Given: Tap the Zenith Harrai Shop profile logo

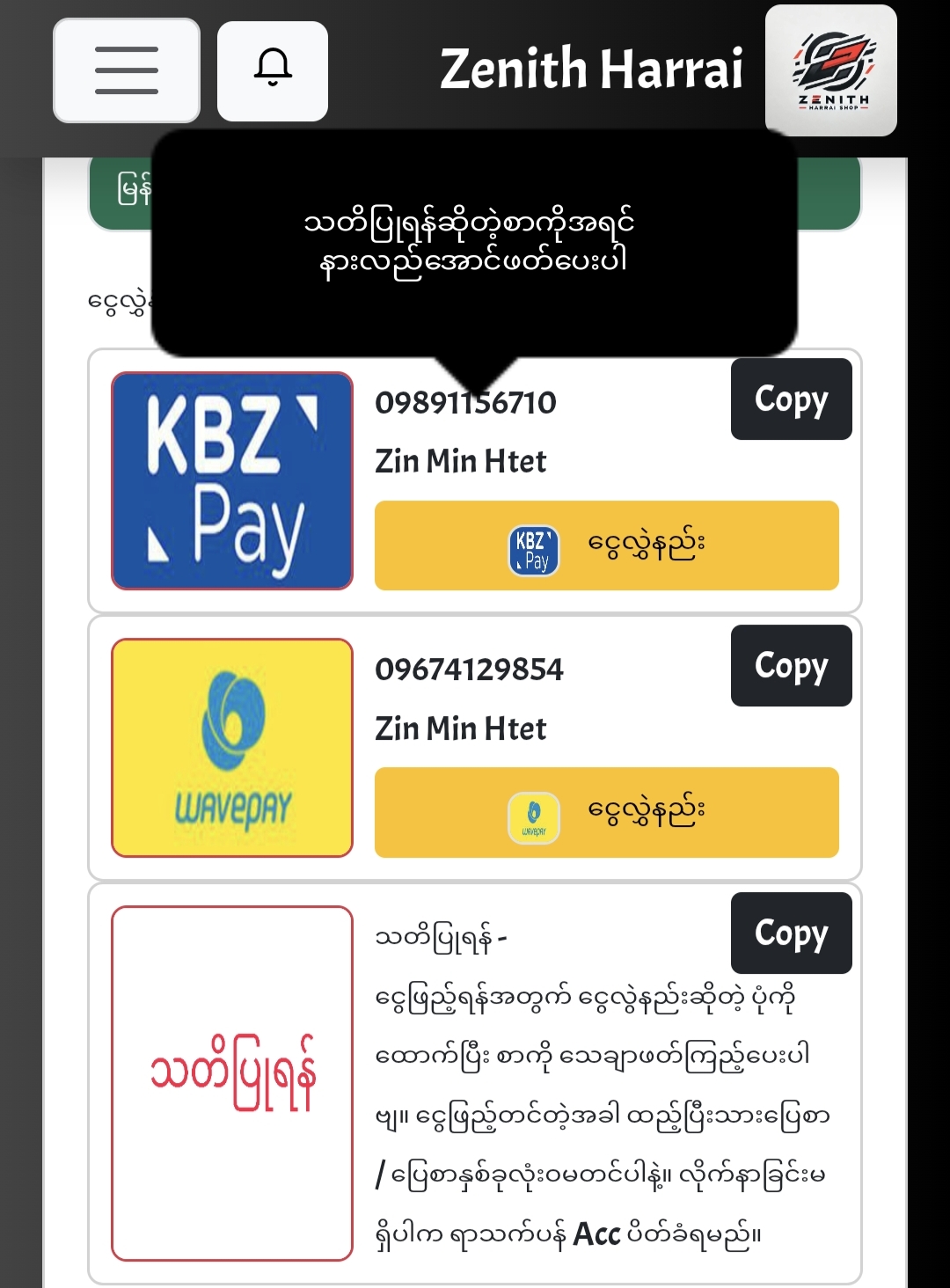Looking at the screenshot, I should pyautogui.click(x=830, y=70).
